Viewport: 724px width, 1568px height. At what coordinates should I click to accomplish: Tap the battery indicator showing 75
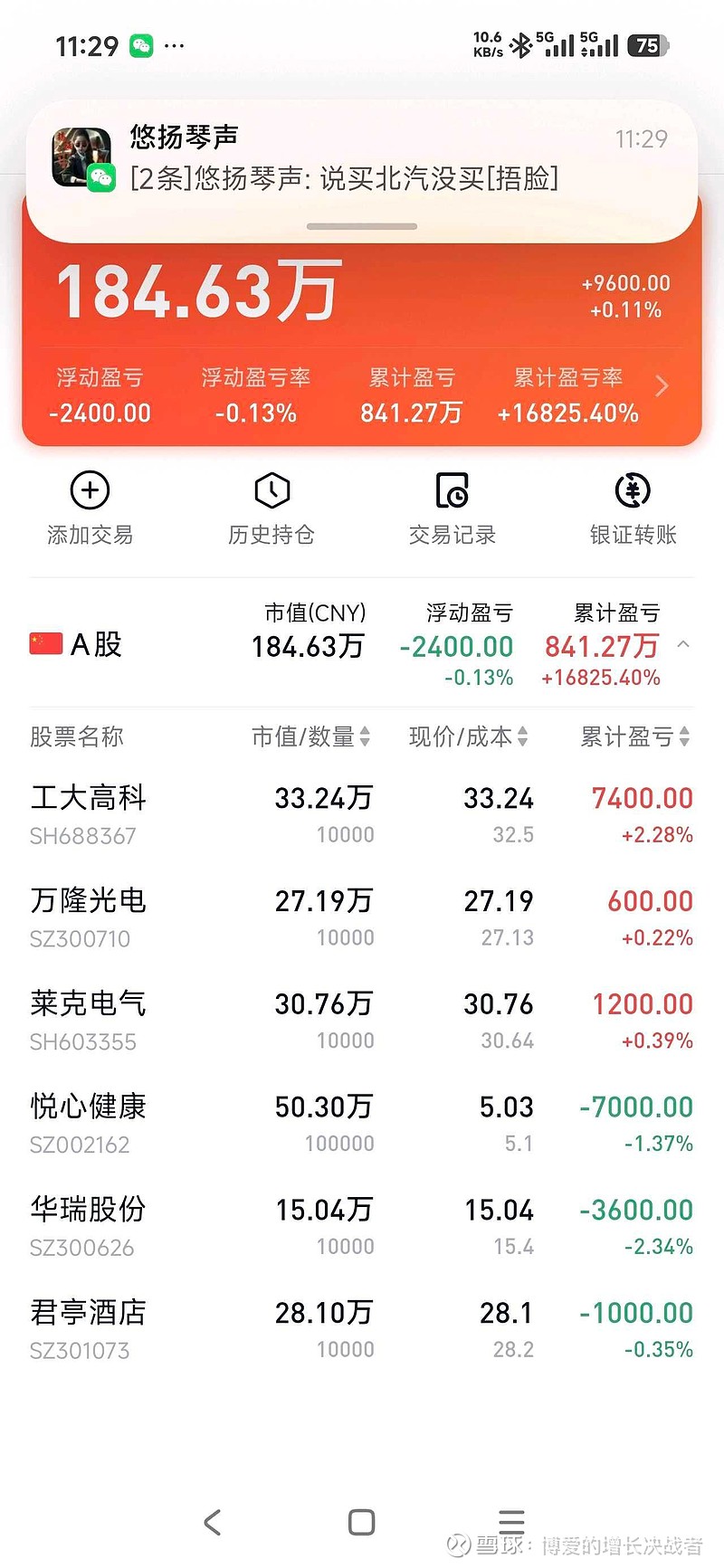pyautogui.click(x=646, y=43)
